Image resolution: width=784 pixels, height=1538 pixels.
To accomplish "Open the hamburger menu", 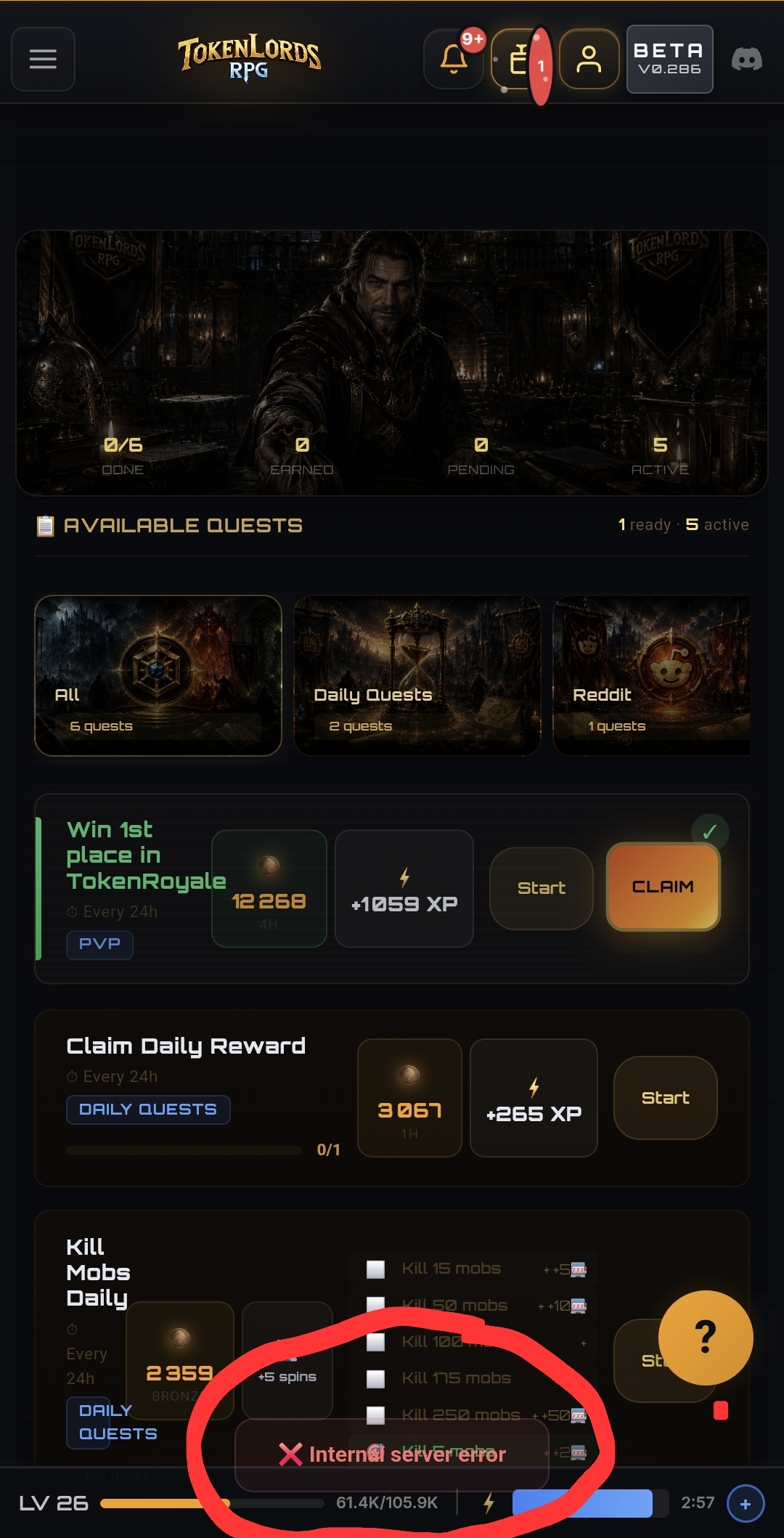I will [43, 59].
